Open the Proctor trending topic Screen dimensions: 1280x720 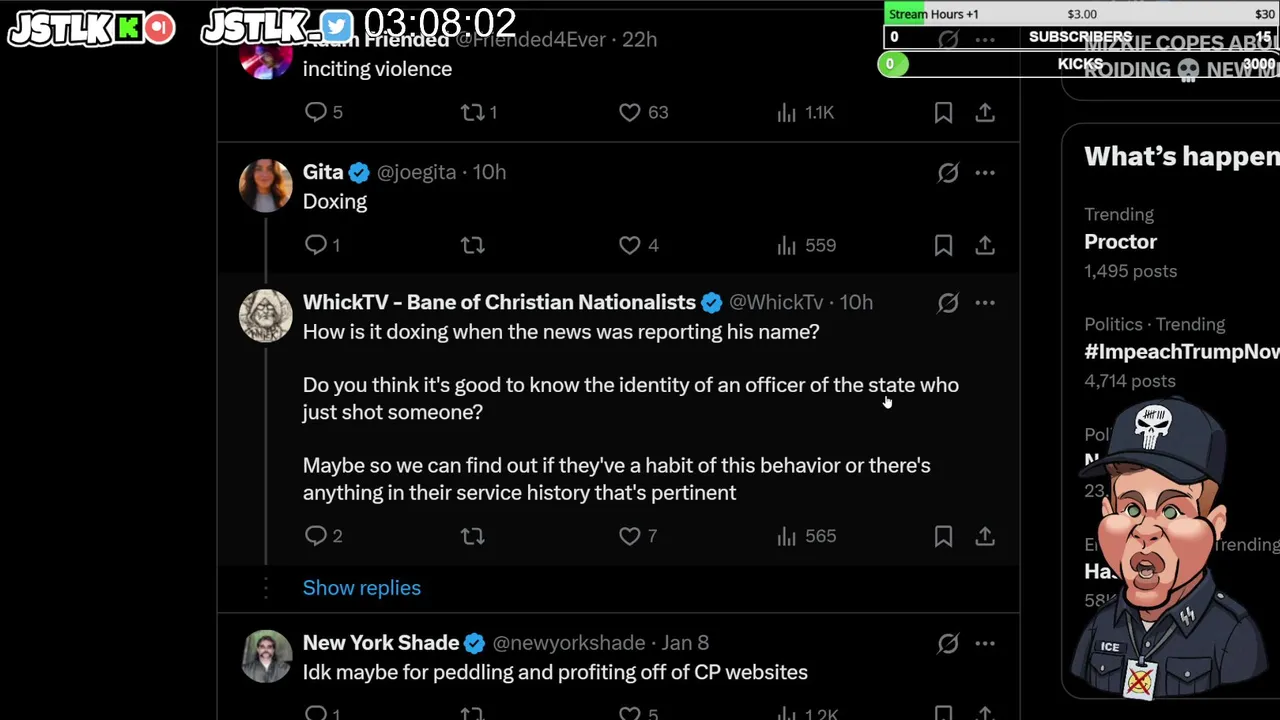(x=1120, y=242)
